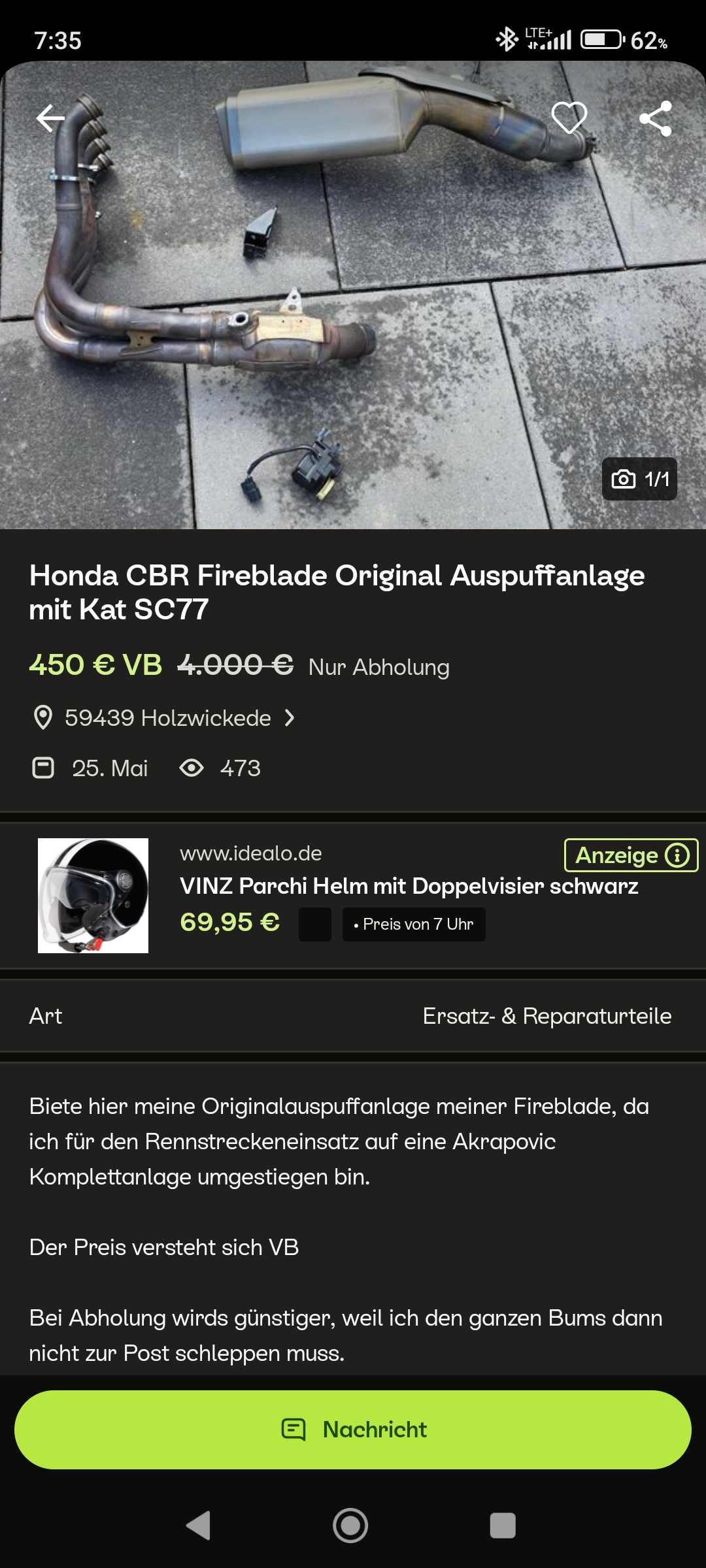Open the recent apps view
This screenshot has width=706, height=1568.
503,1526
